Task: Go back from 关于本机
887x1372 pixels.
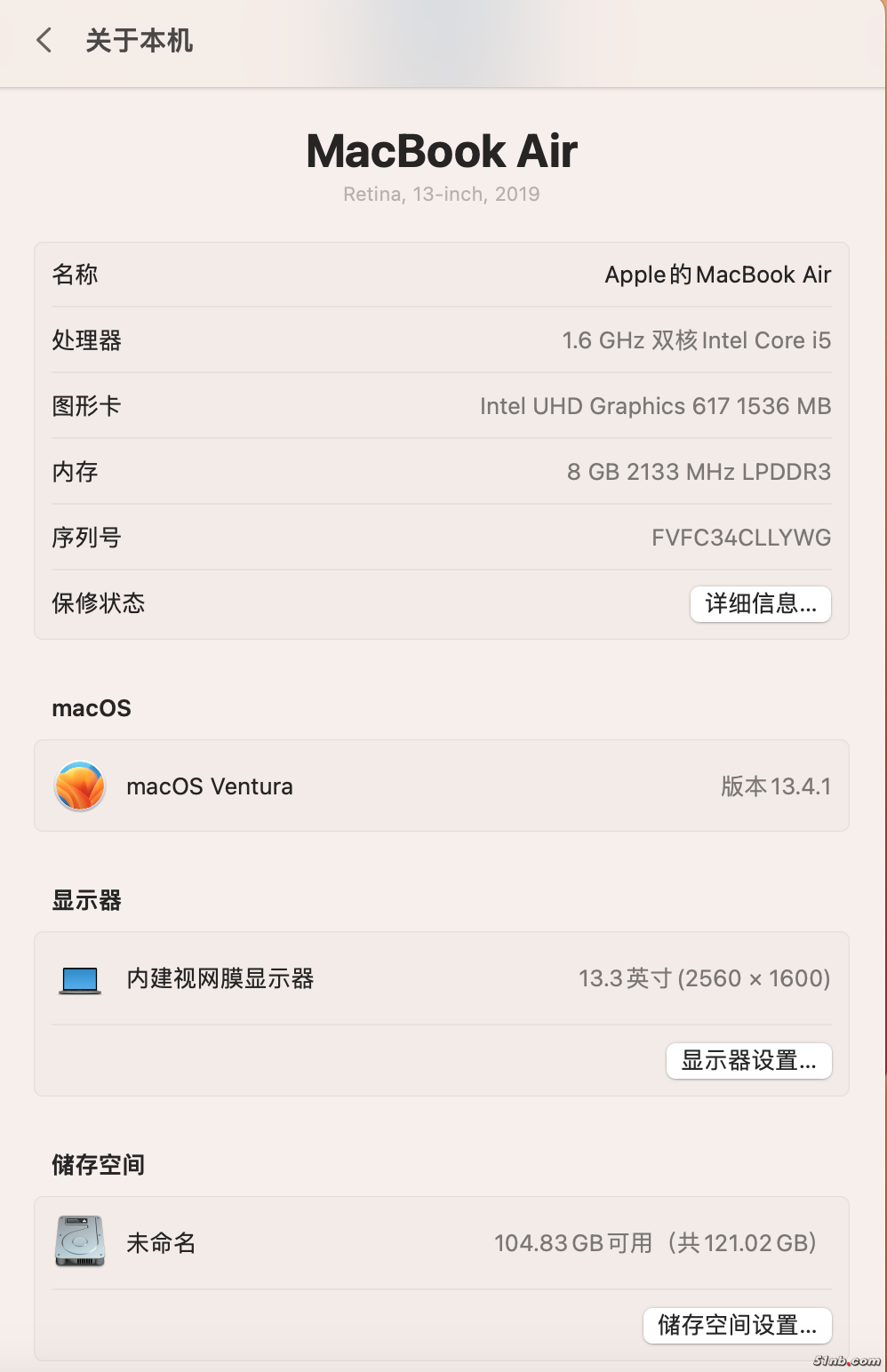Action: coord(44,40)
